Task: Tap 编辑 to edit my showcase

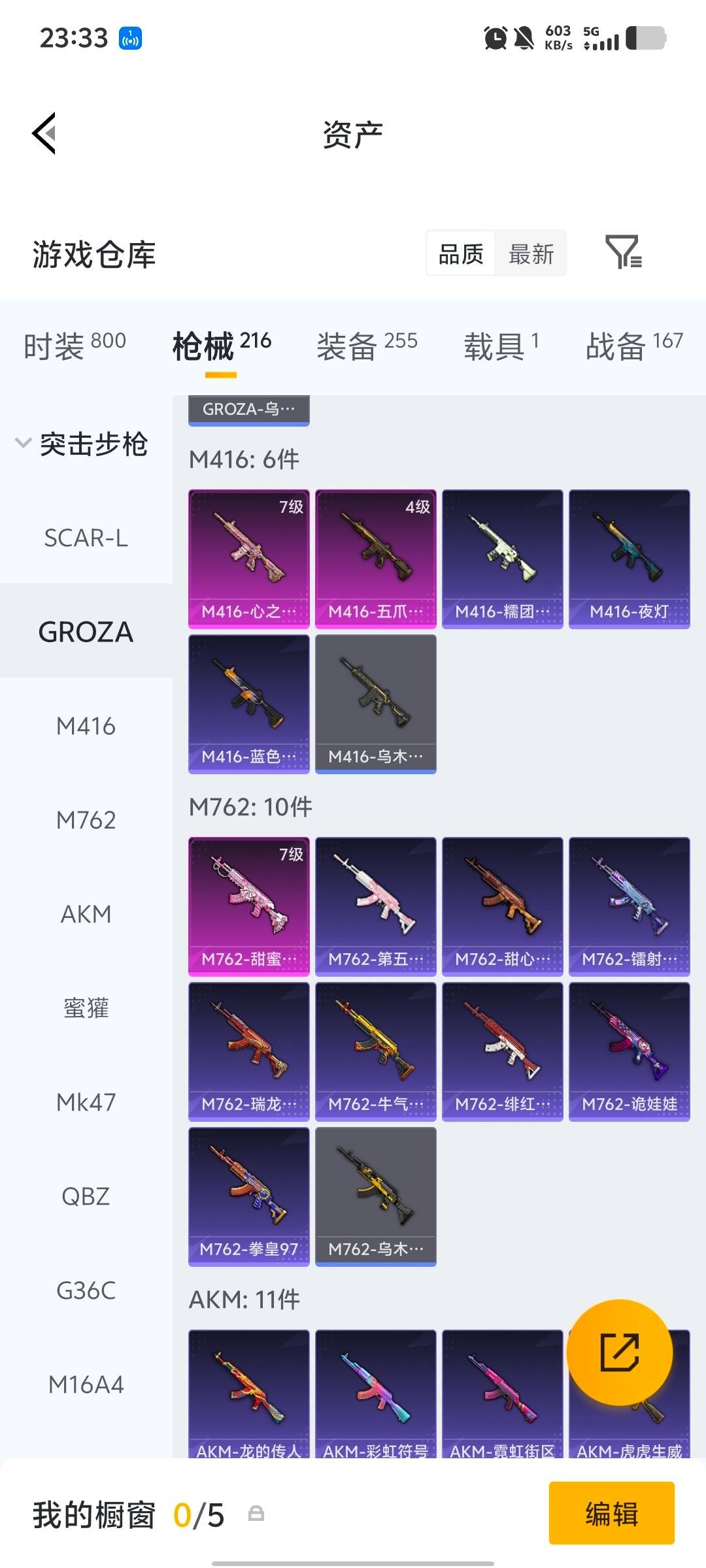Action: (611, 1513)
